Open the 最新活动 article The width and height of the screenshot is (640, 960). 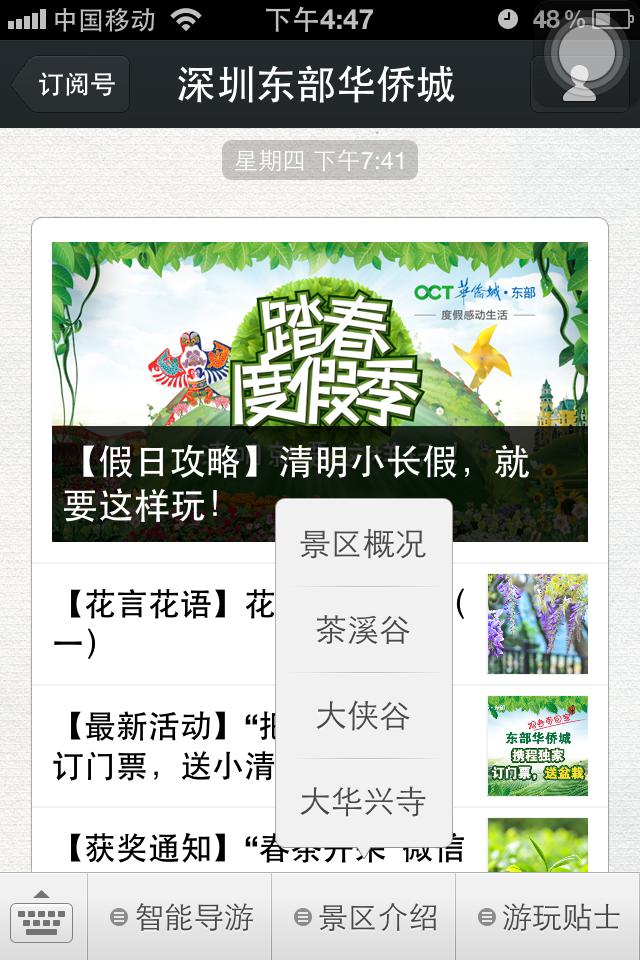click(160, 746)
